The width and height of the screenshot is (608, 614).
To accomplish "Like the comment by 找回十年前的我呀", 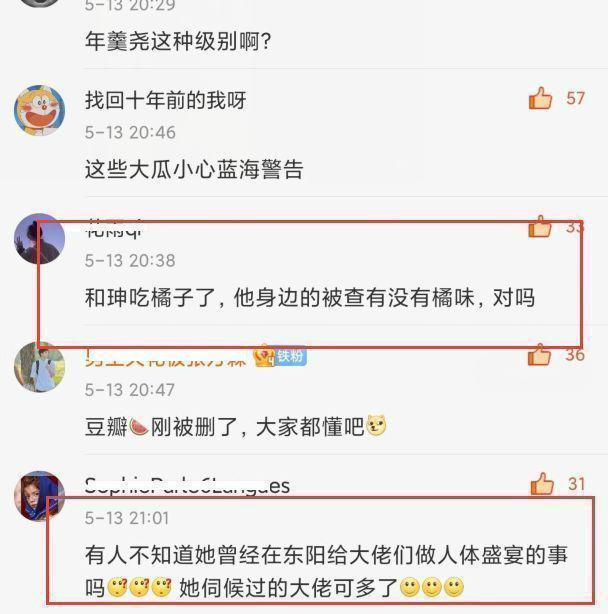I will pos(541,98).
